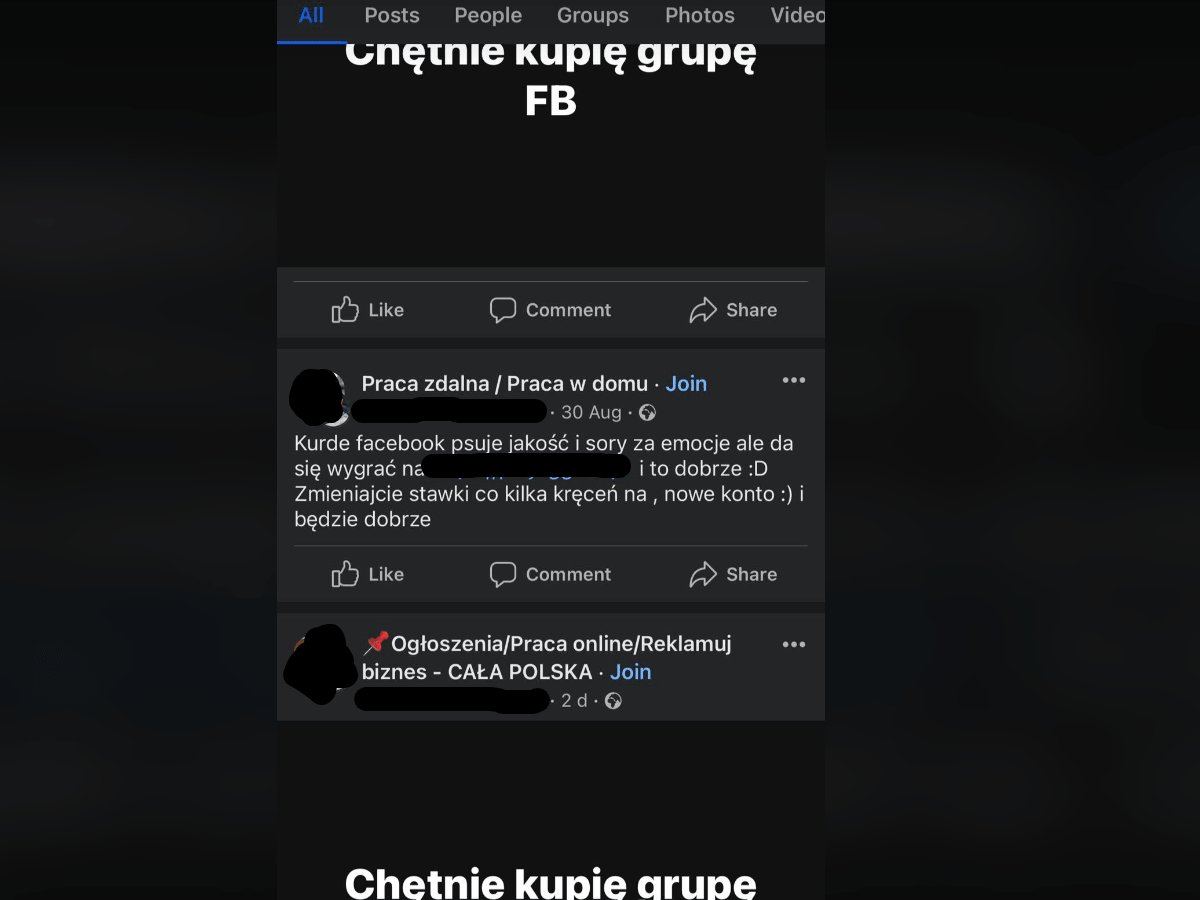The image size is (1200, 900).
Task: Like the Praca zdalna post
Action: [368, 574]
